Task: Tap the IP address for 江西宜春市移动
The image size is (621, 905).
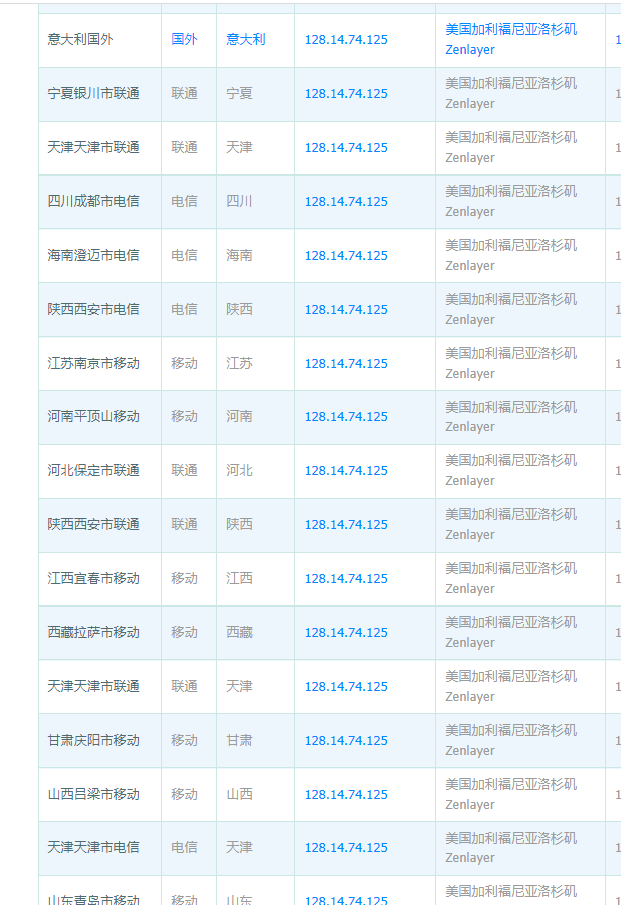Action: [346, 579]
